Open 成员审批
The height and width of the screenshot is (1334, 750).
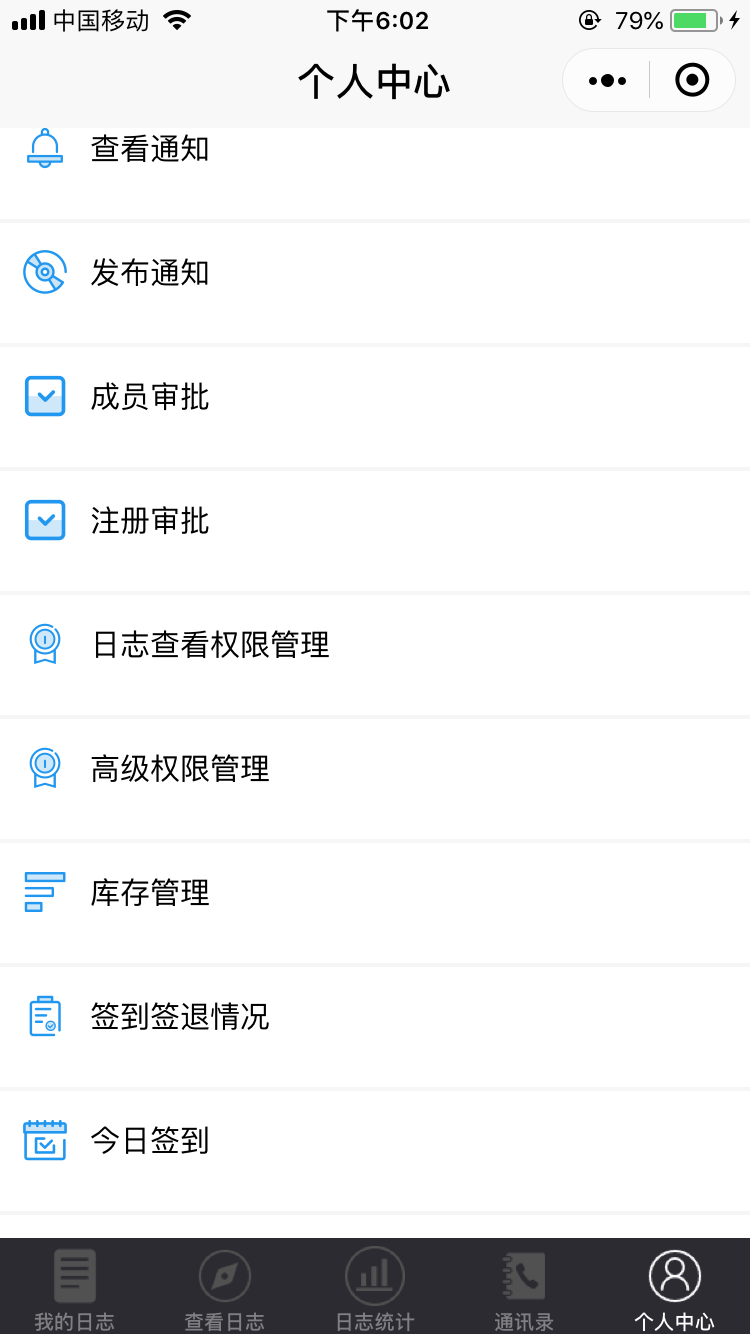[x=375, y=407]
